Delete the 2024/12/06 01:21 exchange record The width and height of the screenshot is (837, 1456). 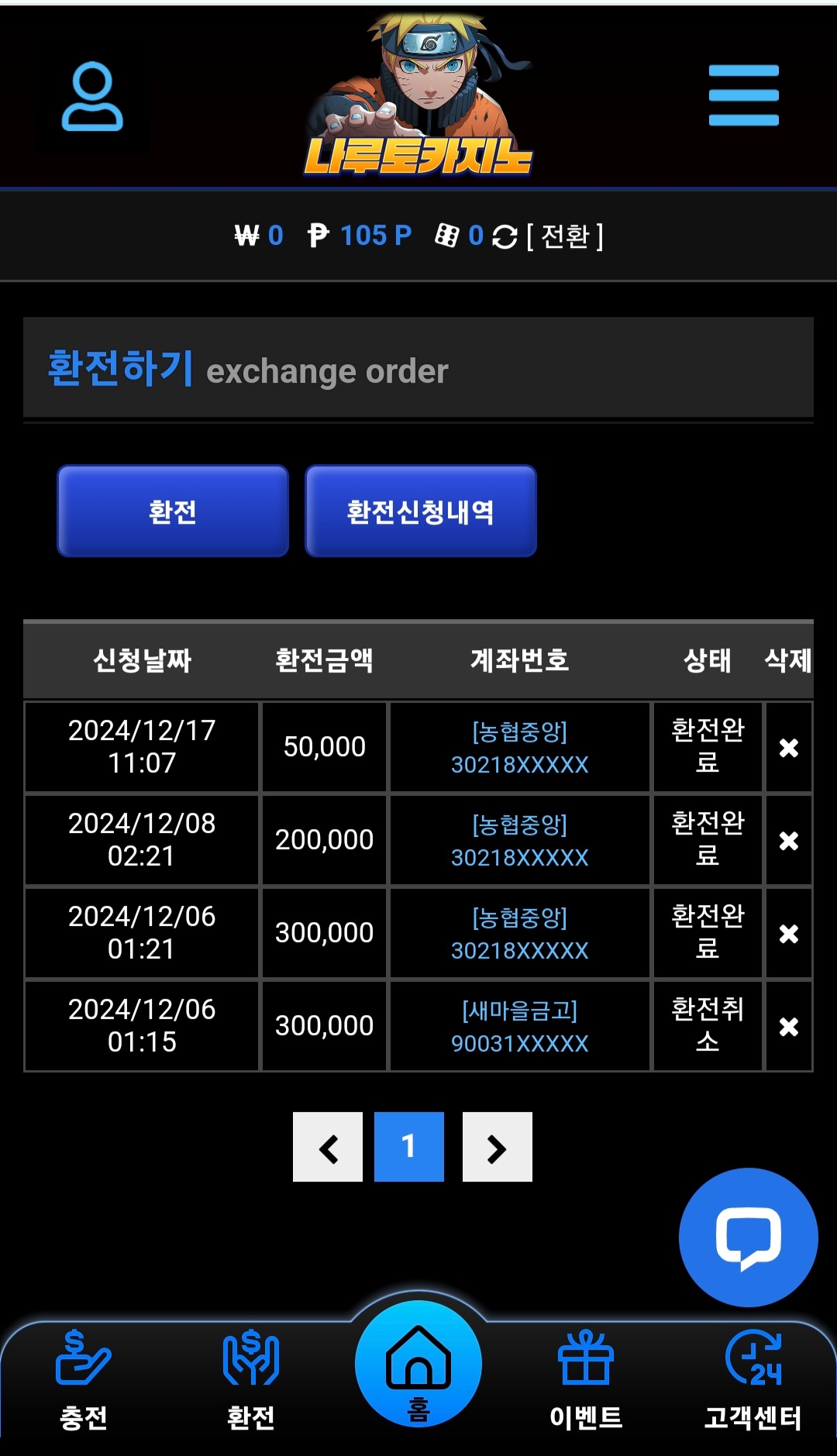click(x=788, y=934)
